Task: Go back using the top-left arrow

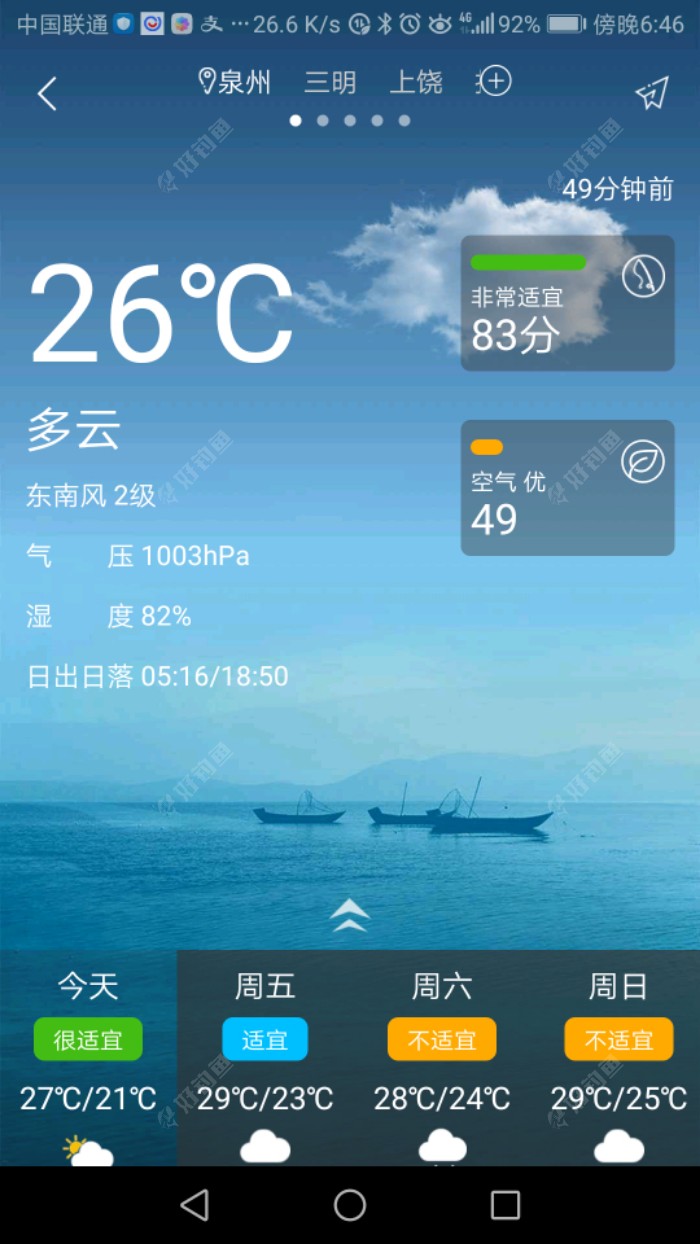Action: tap(46, 94)
